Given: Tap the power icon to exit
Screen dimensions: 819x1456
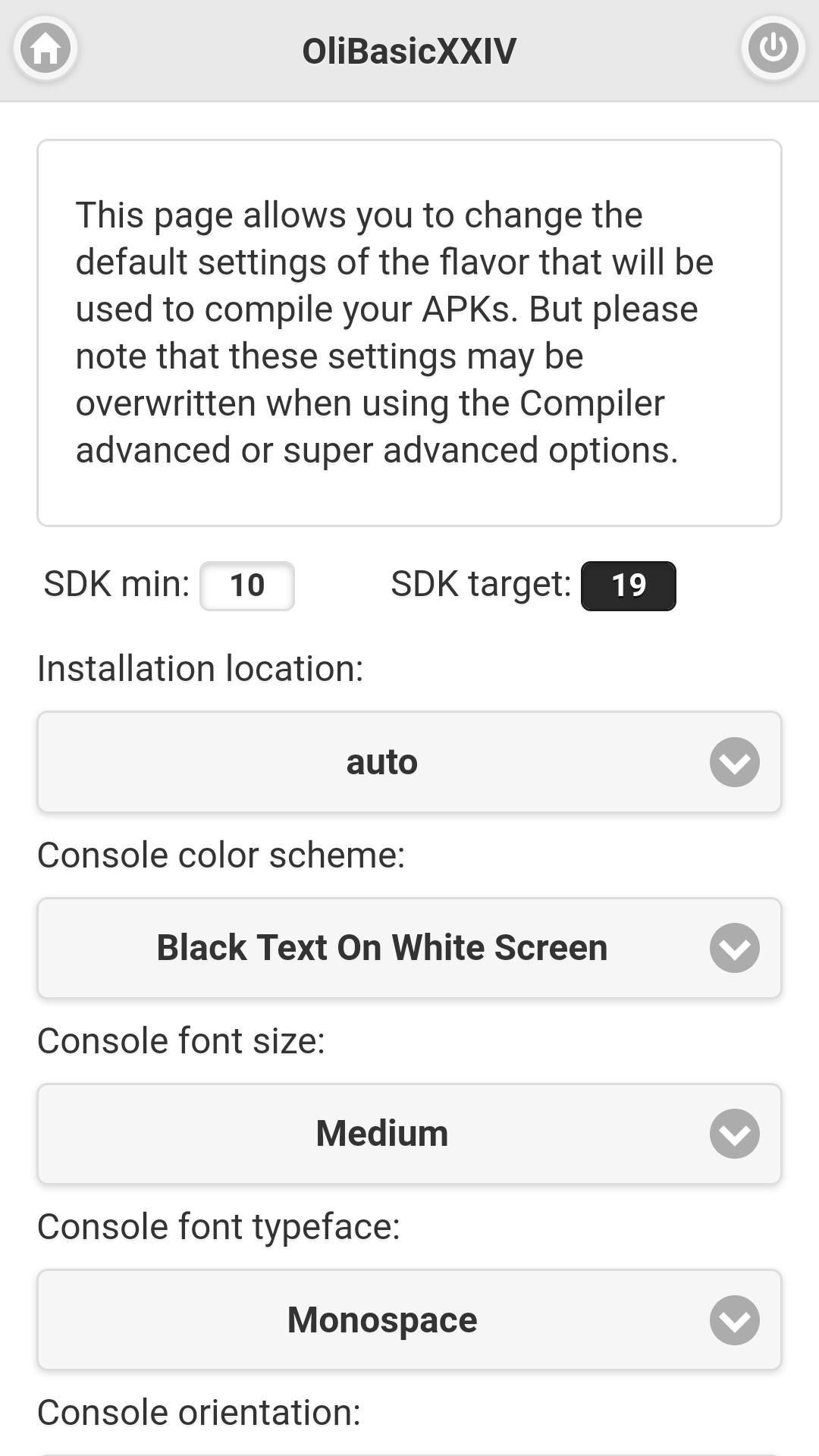Looking at the screenshot, I should tap(773, 49).
